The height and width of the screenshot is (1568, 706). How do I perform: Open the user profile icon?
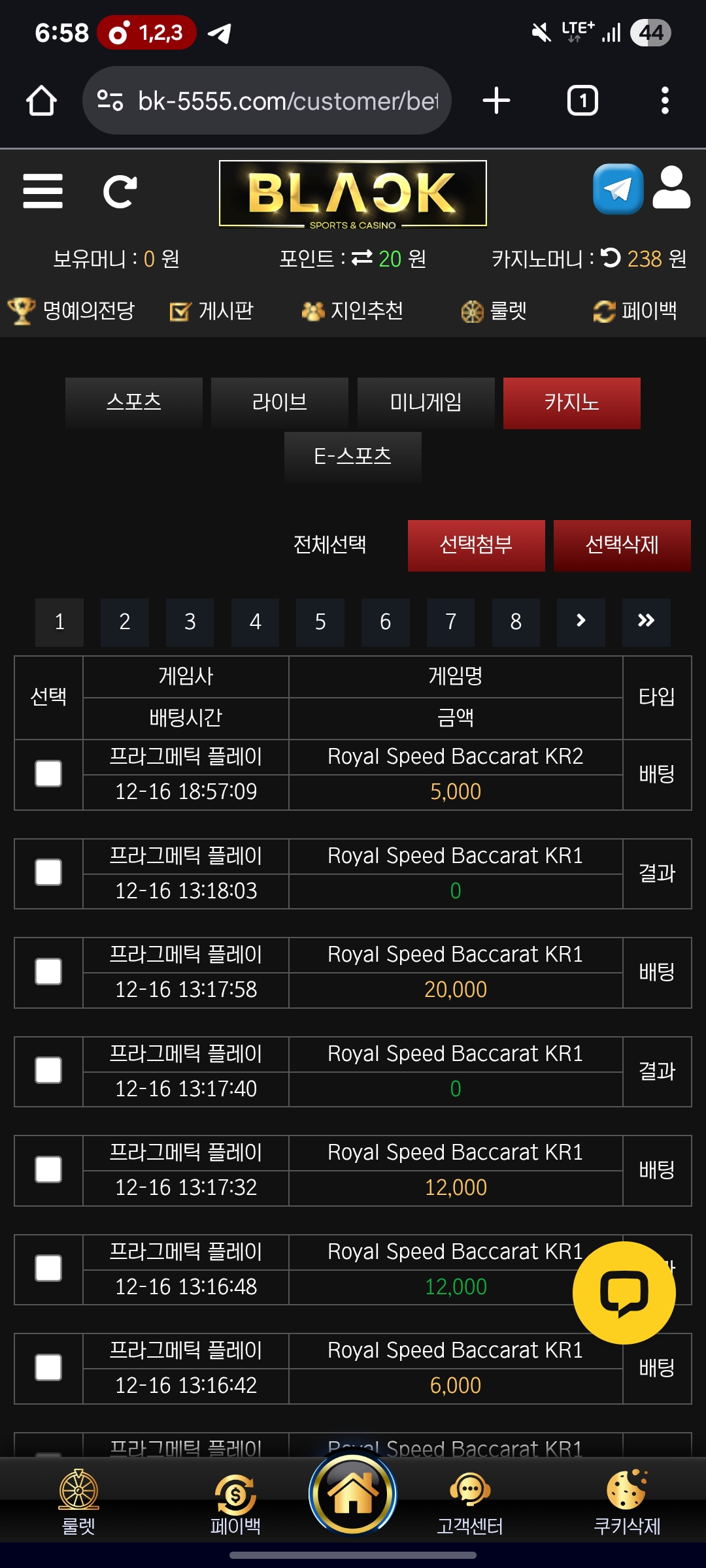(x=671, y=188)
